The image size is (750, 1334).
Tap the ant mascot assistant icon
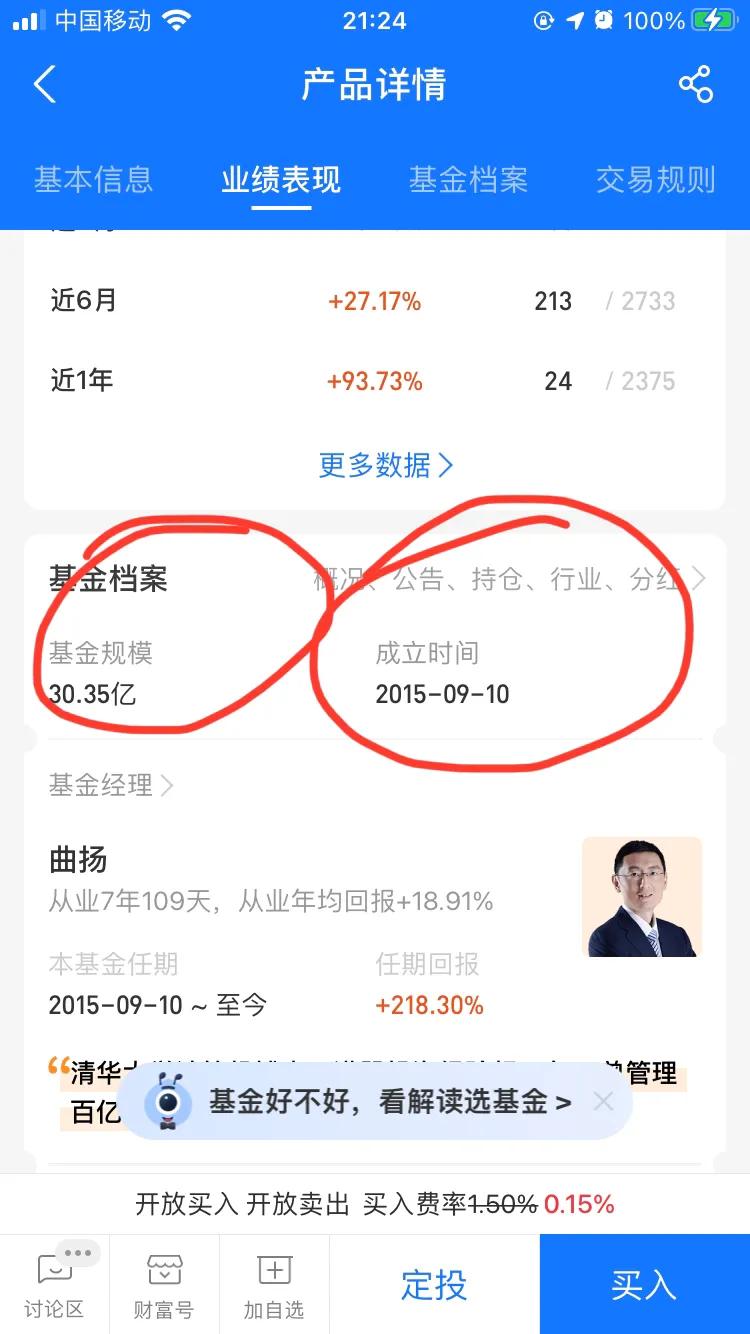coord(168,1100)
